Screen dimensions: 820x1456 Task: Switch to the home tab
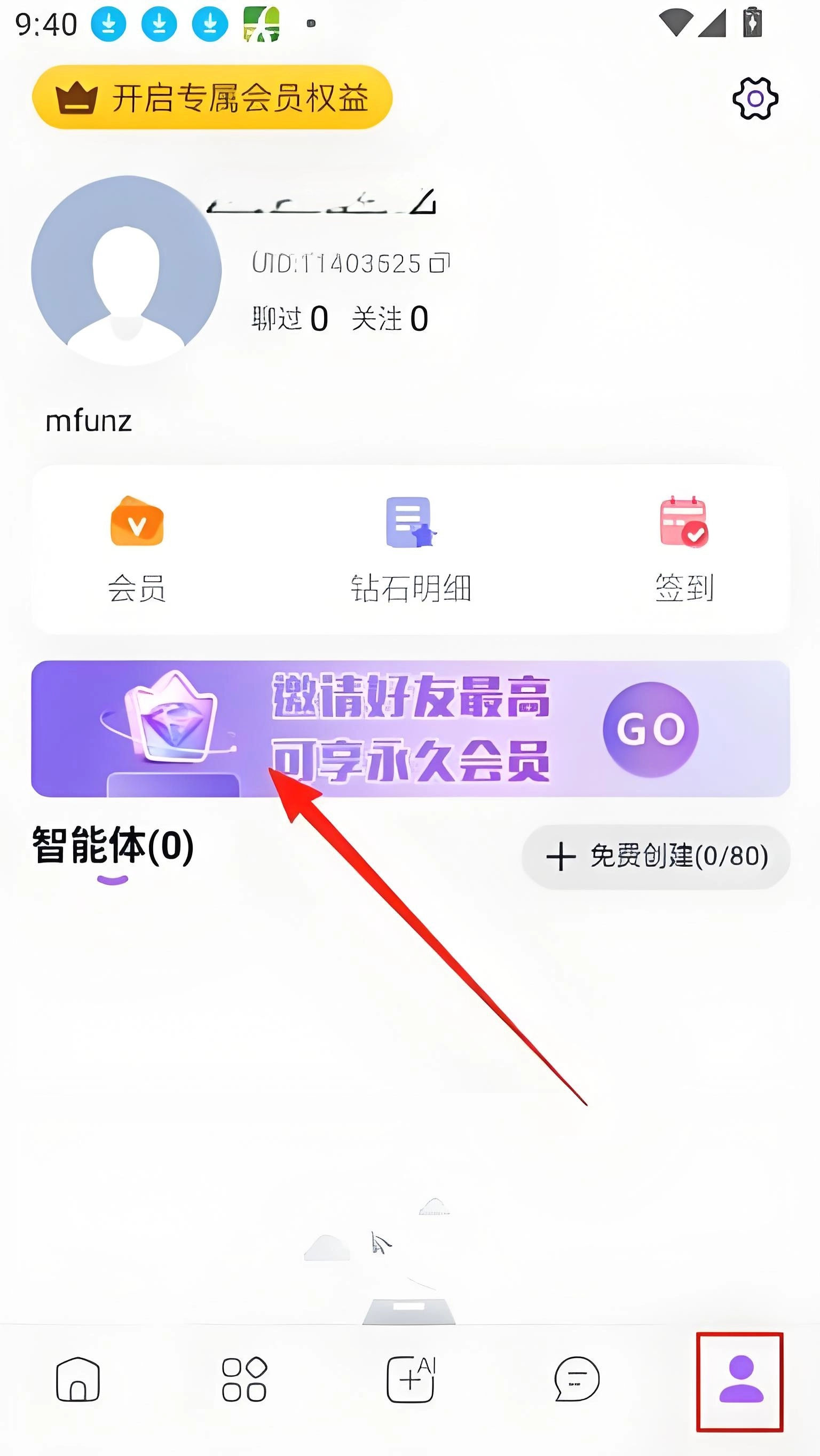click(78, 1380)
